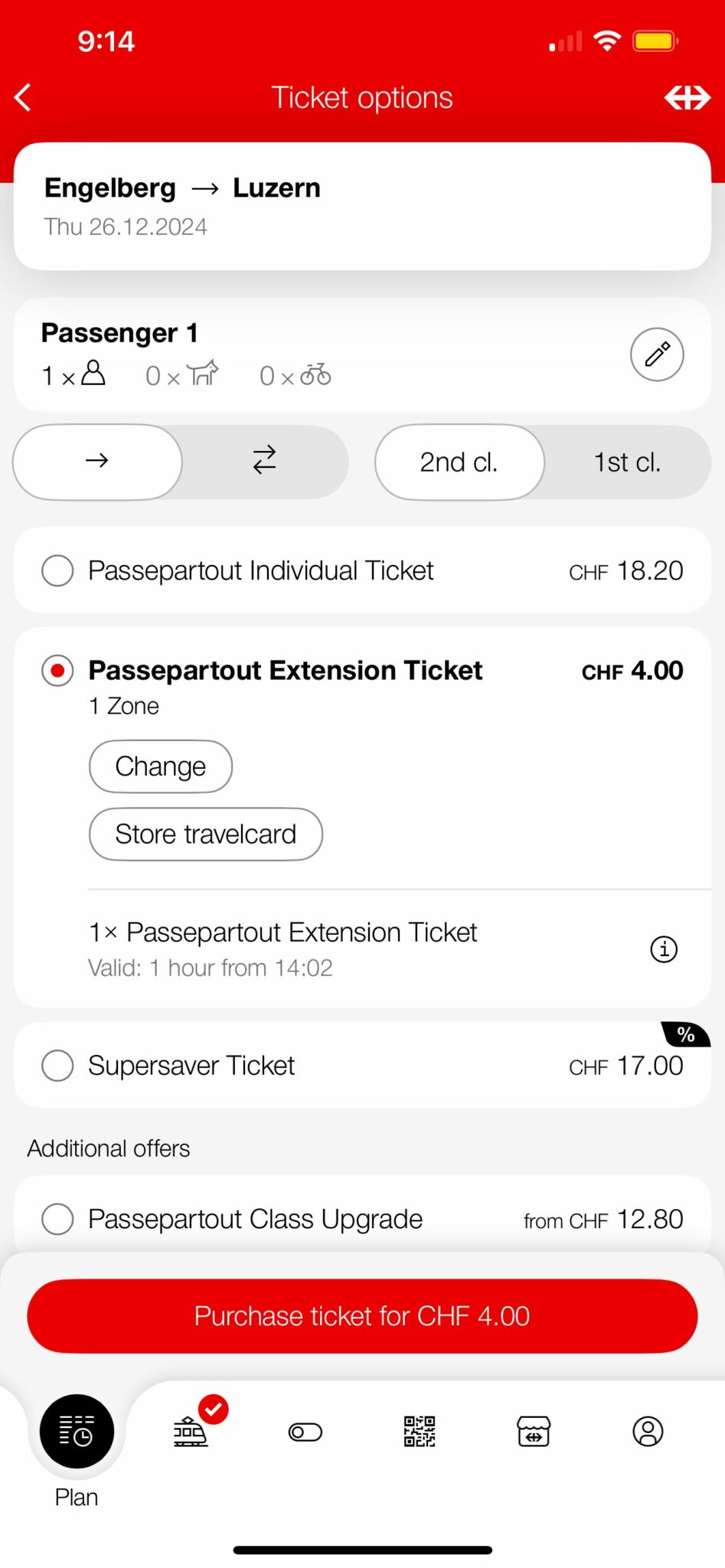Screen dimensions: 725x1568
Task: Purchase ticket for CHF 4.00
Action: tap(362, 1316)
